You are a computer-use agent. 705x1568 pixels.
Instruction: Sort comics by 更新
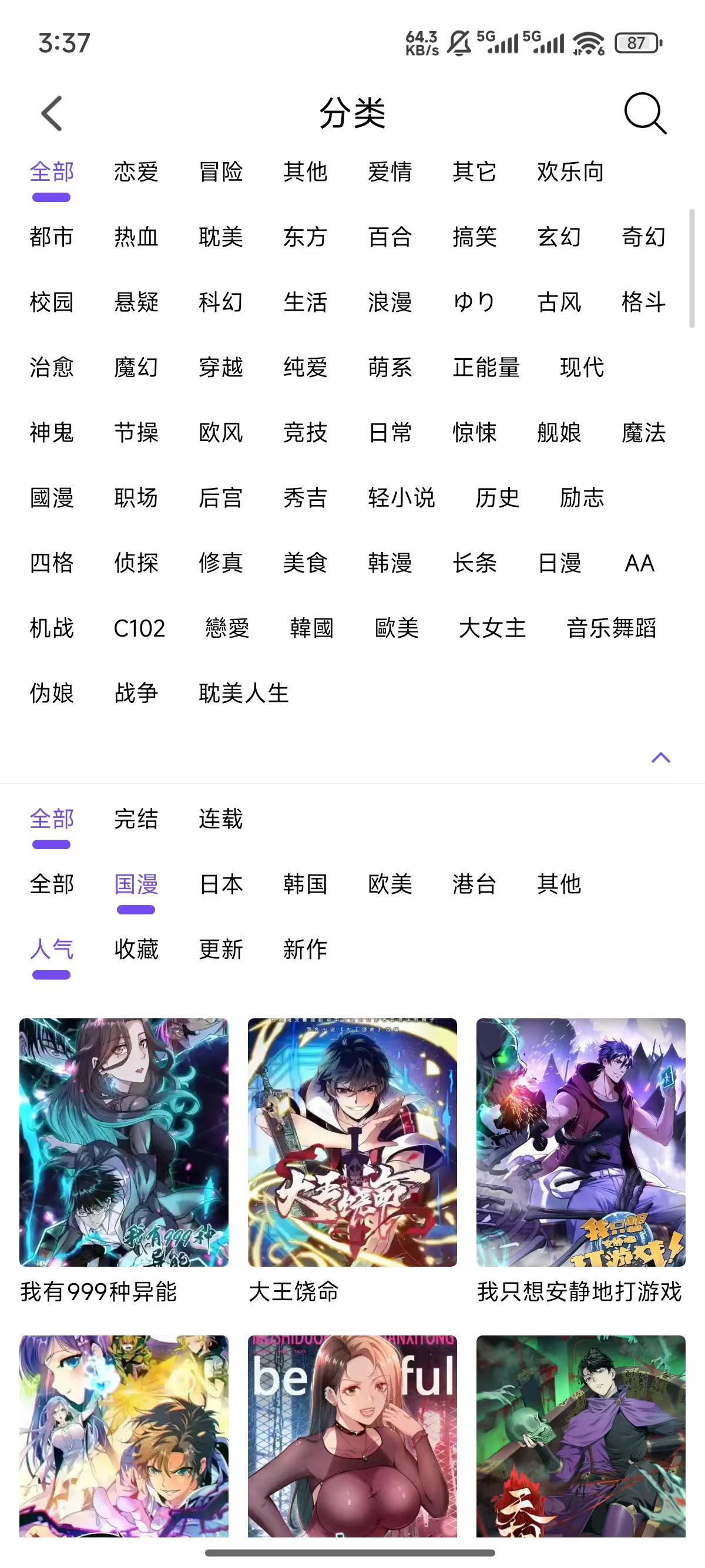220,950
